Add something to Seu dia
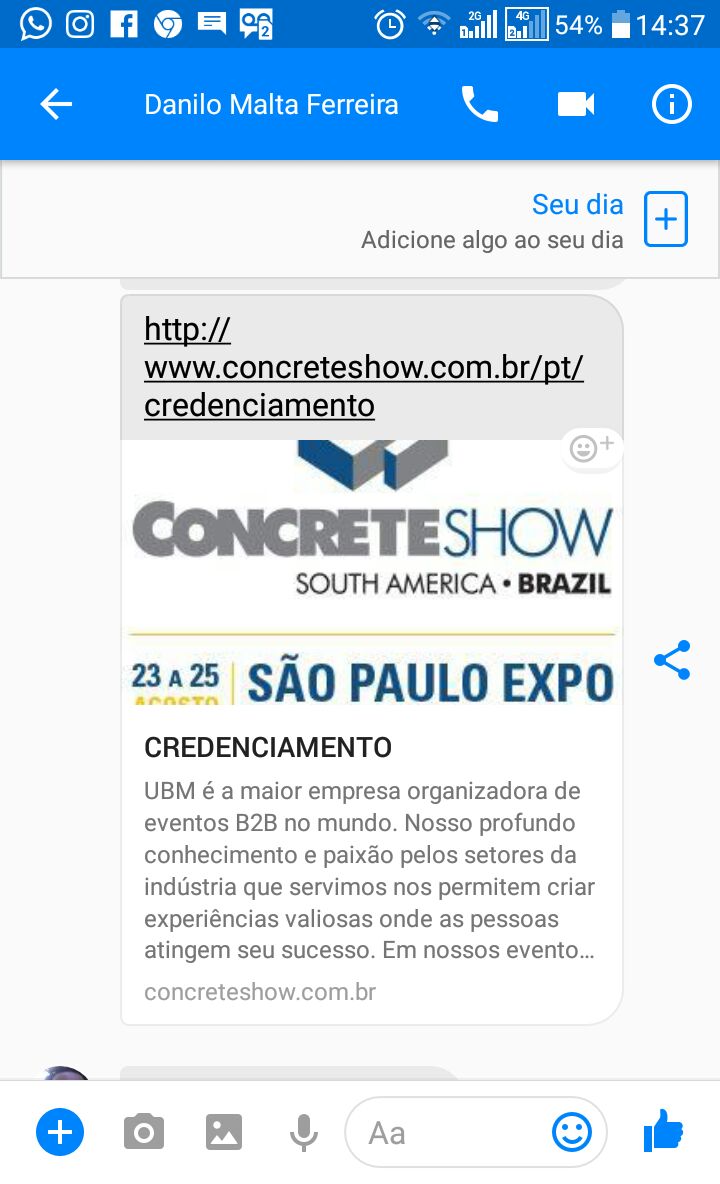 pyautogui.click(x=666, y=219)
